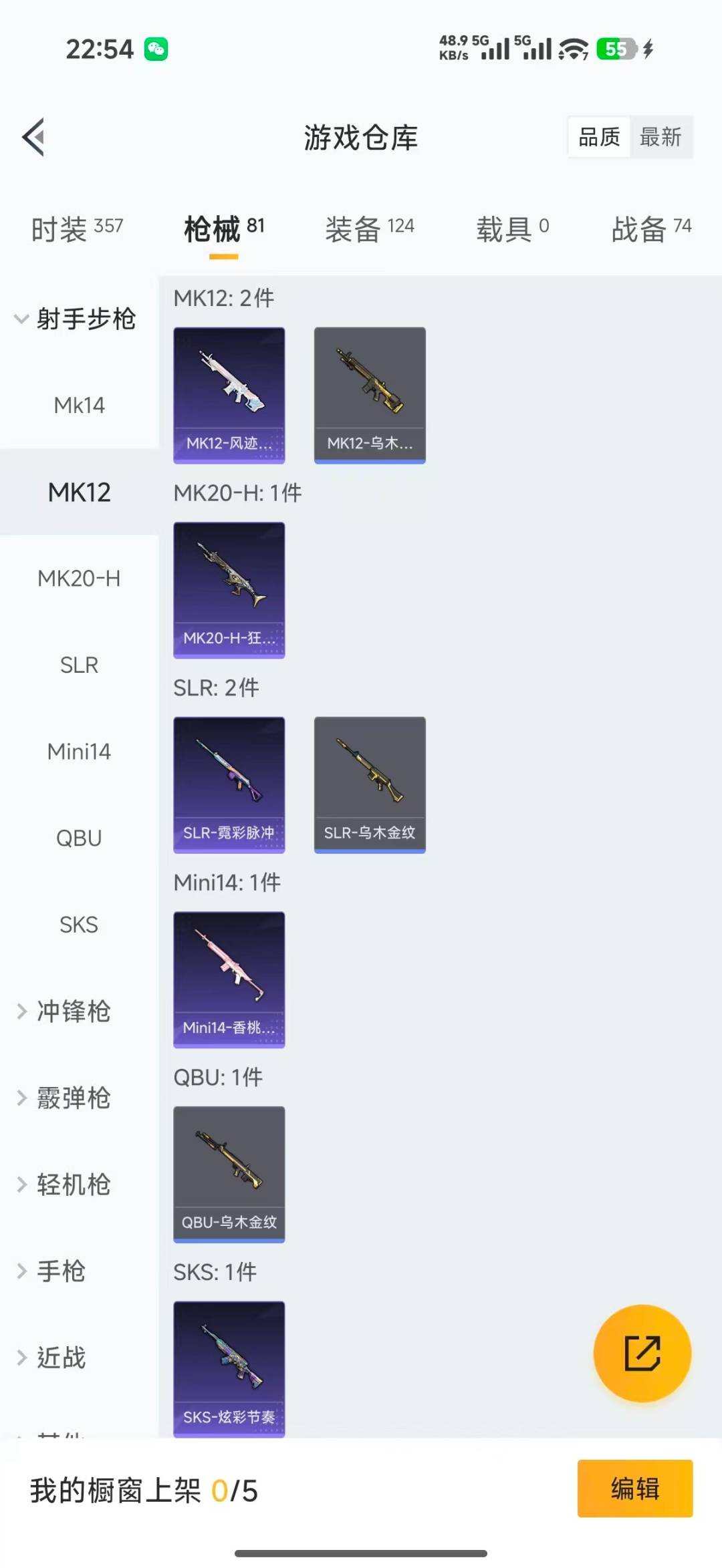View the SLR-霓彩脉冲 skin
The image size is (722, 1568).
[229, 785]
